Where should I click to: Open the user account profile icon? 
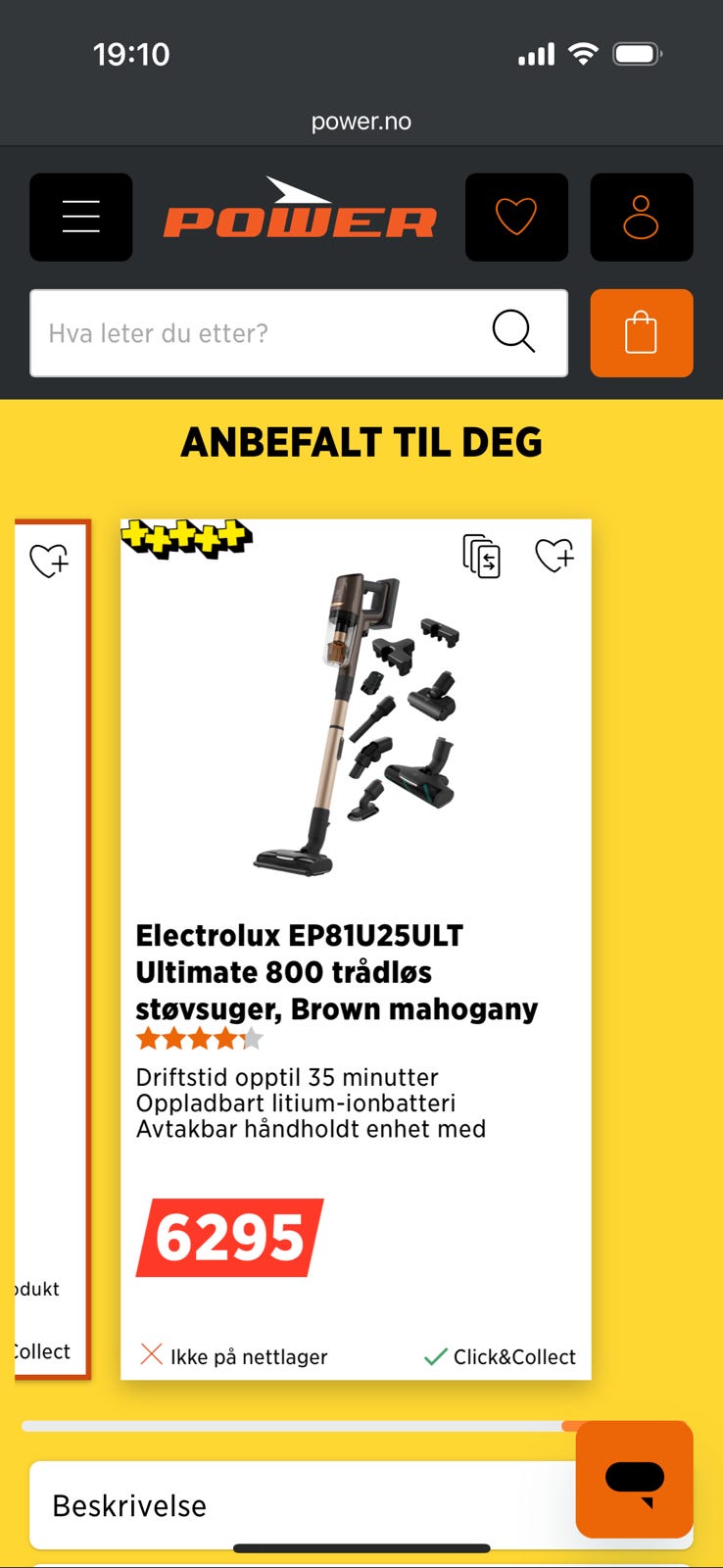pos(642,217)
